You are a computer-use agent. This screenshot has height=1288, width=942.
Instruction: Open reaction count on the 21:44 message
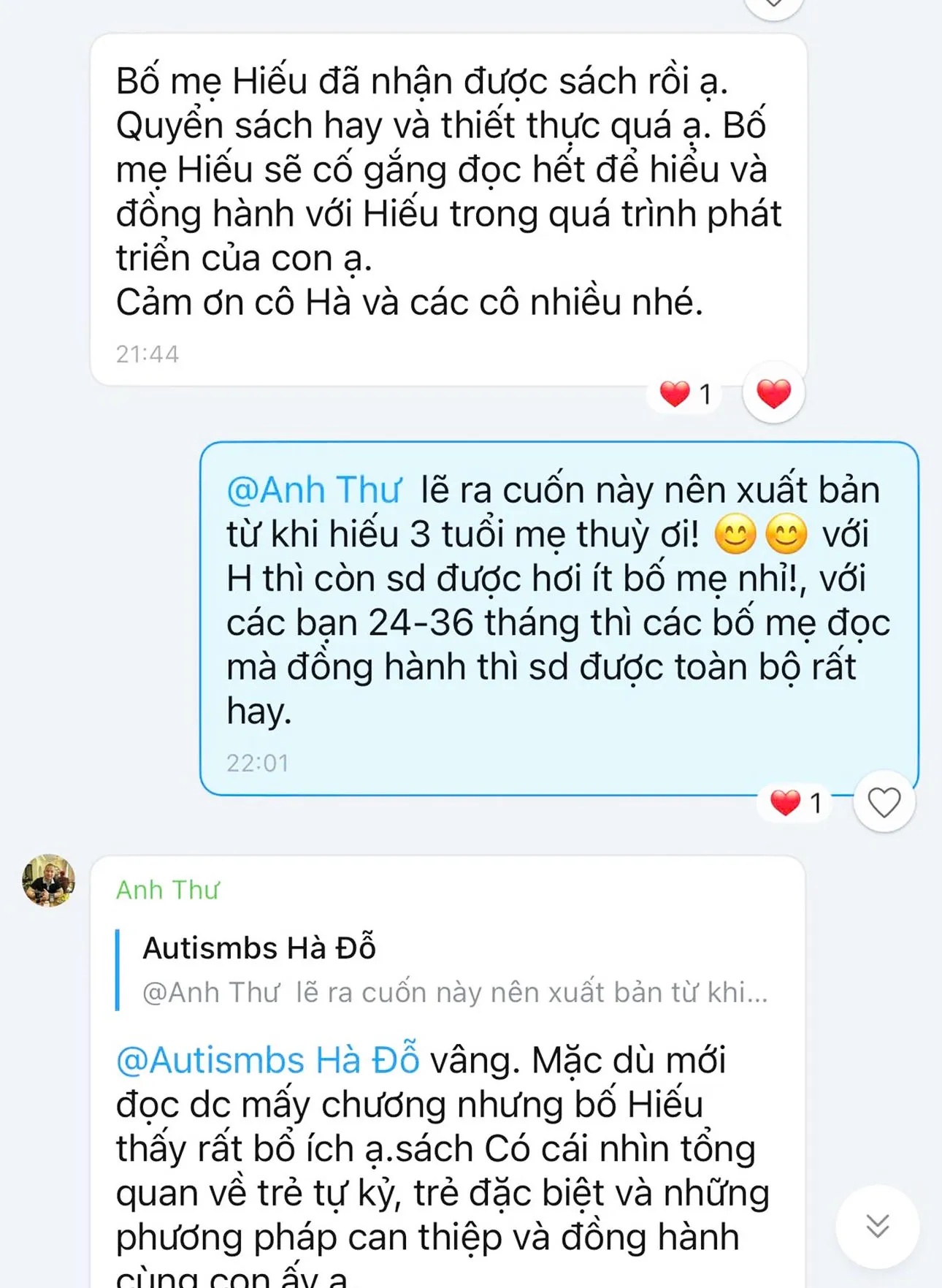click(x=685, y=395)
